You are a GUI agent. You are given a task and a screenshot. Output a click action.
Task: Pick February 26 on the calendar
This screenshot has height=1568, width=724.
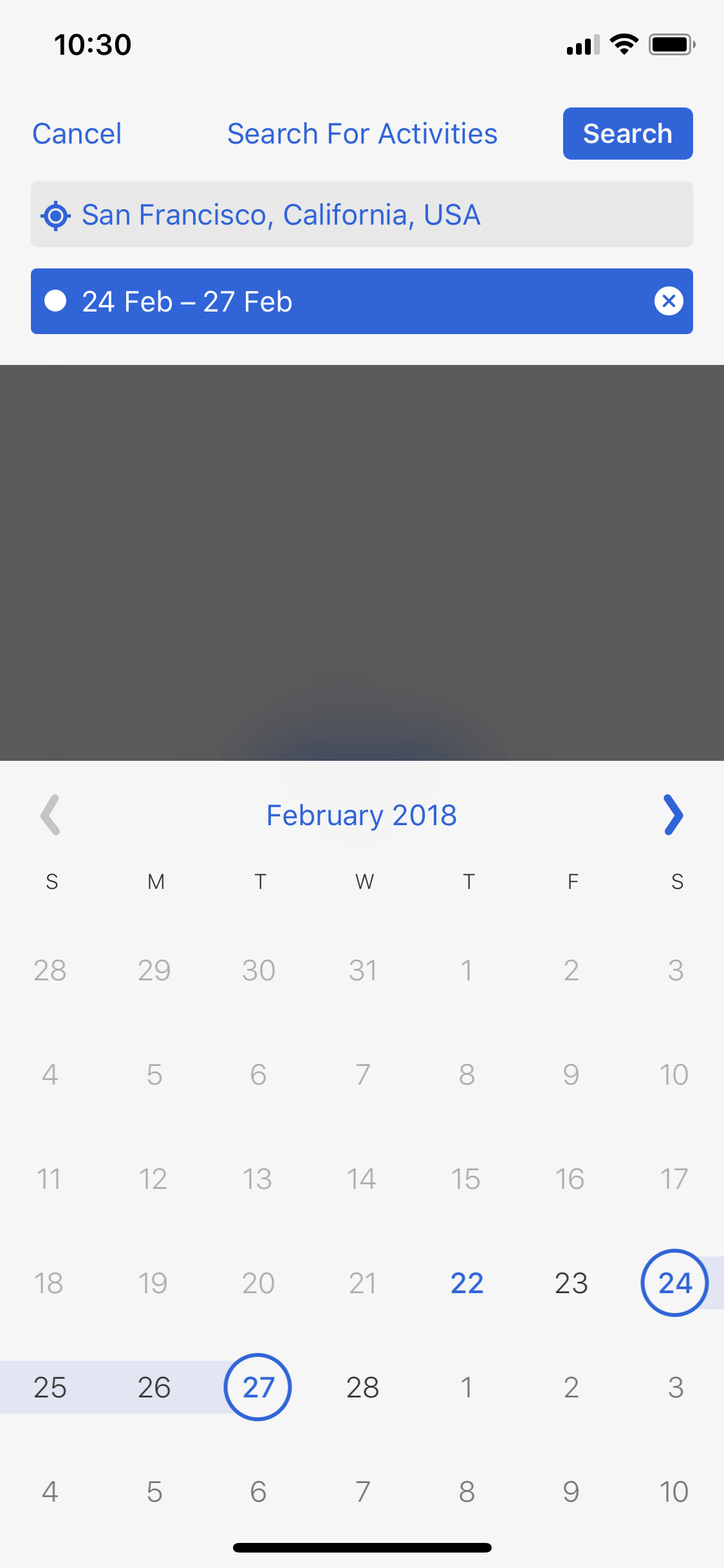(x=154, y=1387)
